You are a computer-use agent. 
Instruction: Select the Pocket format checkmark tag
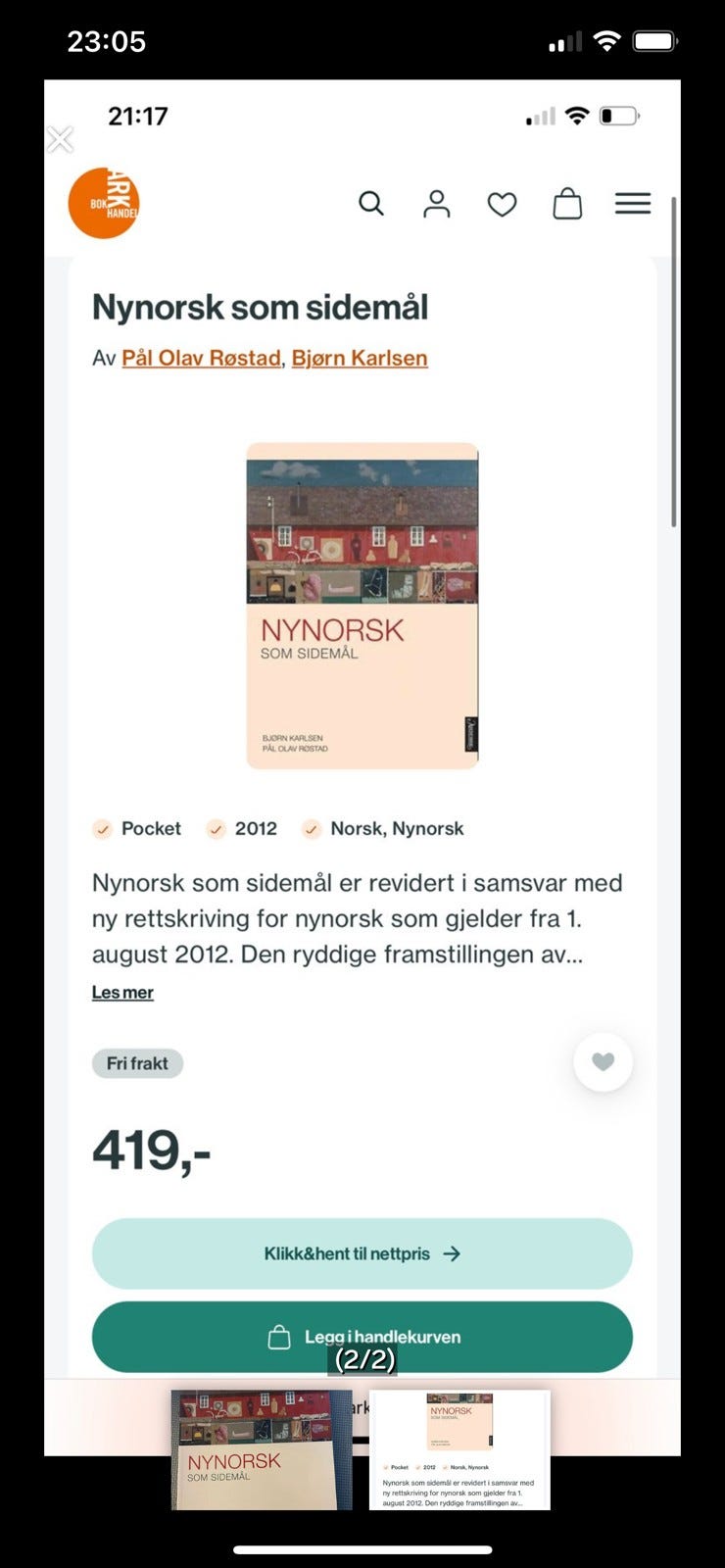[137, 829]
